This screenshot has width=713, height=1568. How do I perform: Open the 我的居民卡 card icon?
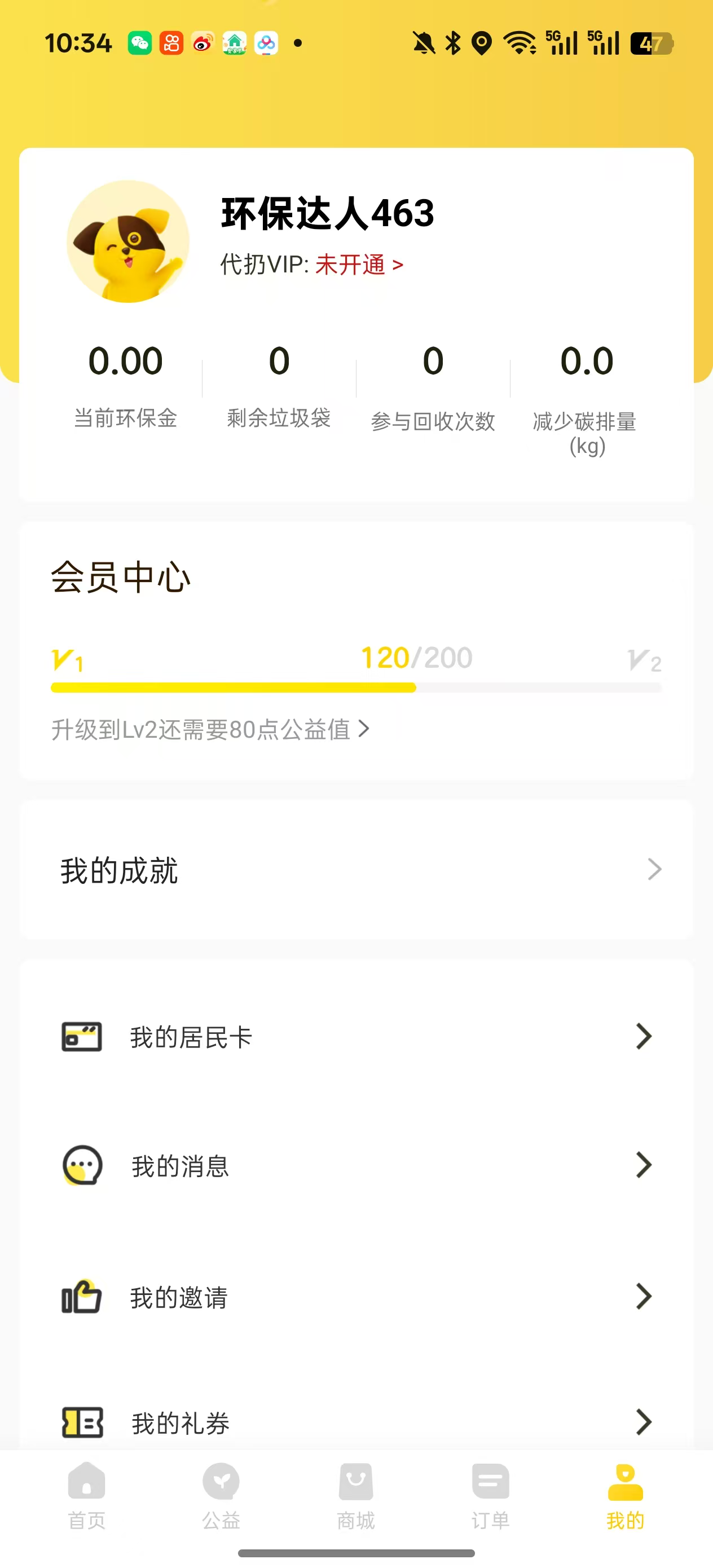pyautogui.click(x=83, y=1037)
